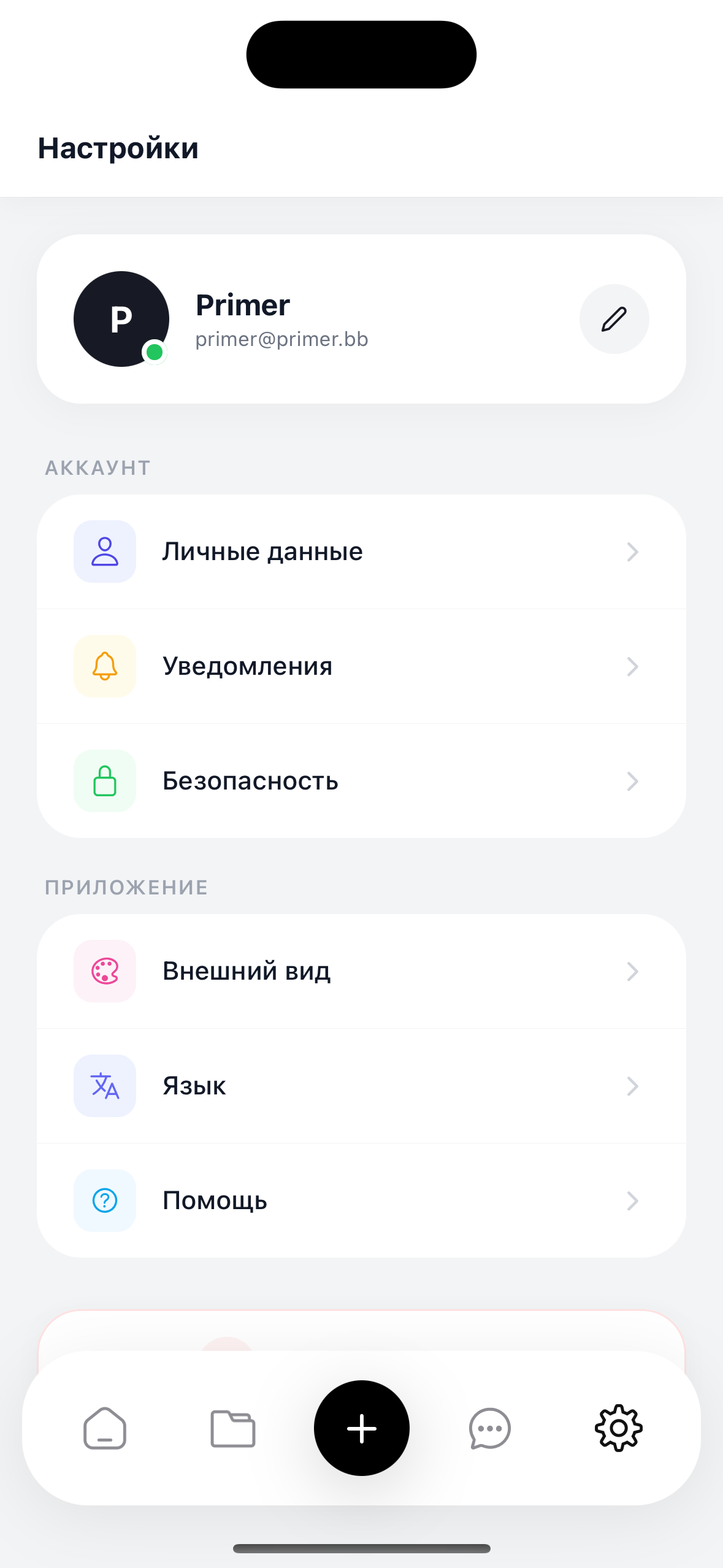723x1568 pixels.
Task: Tap the black plus button
Action: pos(362,1428)
